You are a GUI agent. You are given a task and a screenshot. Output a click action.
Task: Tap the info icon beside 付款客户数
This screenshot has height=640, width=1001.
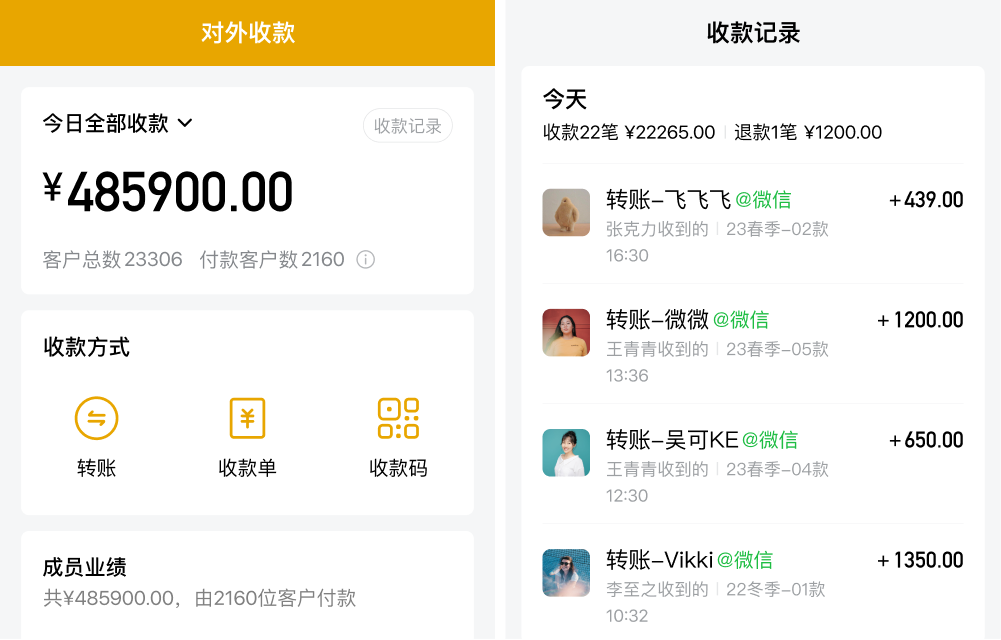(x=366, y=260)
